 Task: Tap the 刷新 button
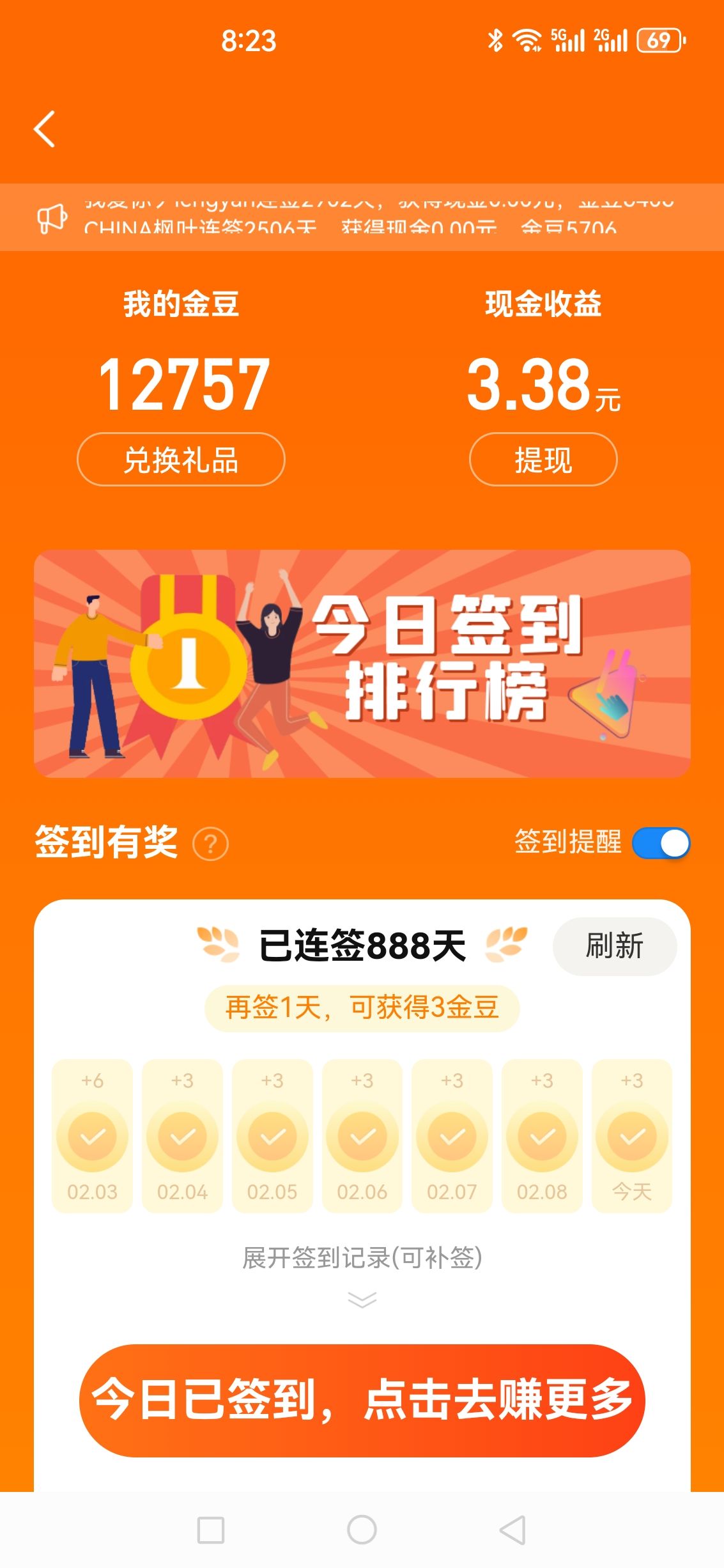[x=614, y=946]
